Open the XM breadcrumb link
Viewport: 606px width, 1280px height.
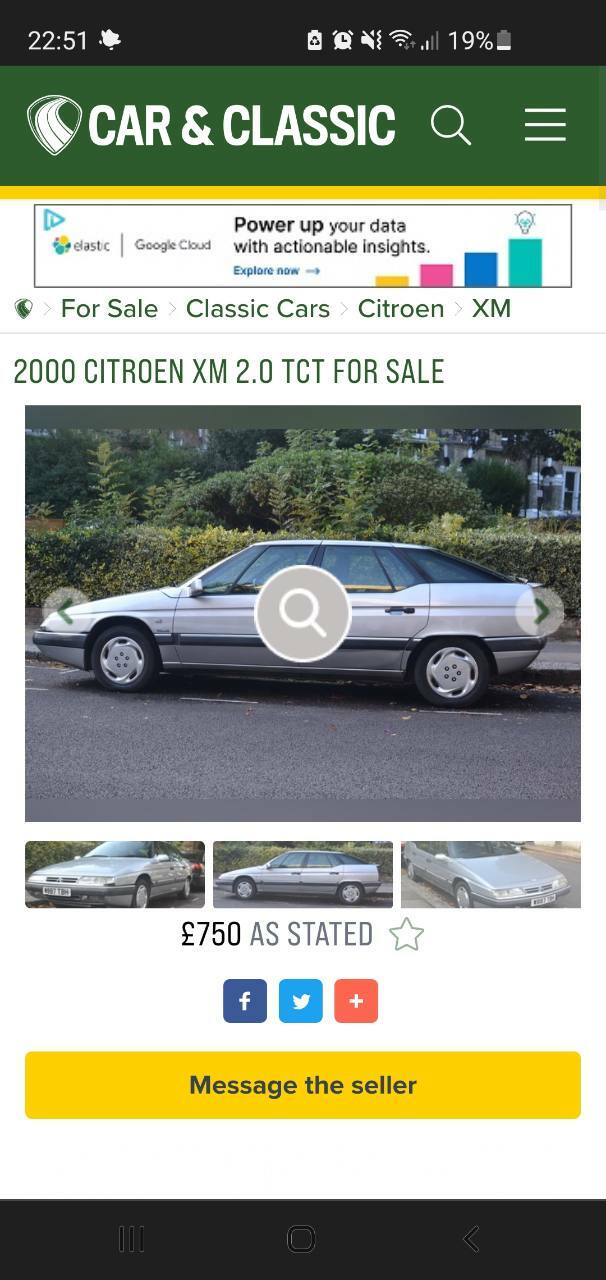(491, 308)
